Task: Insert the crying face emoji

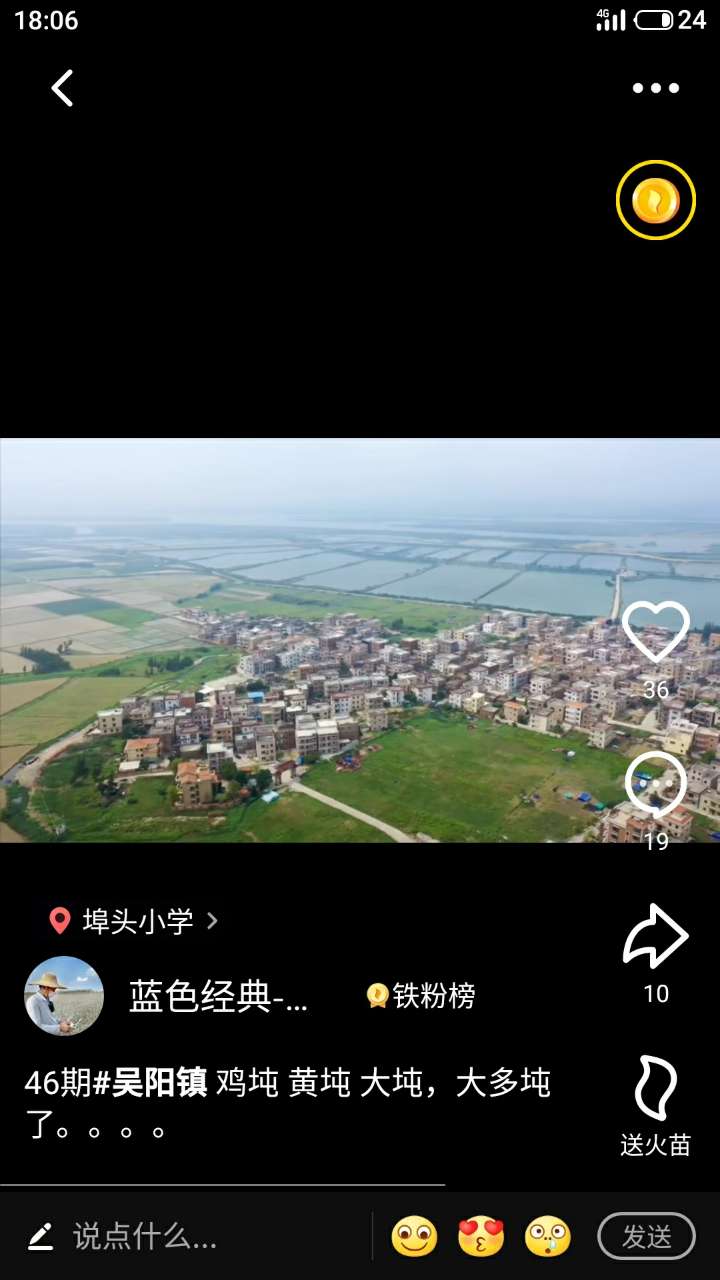Action: 547,1237
